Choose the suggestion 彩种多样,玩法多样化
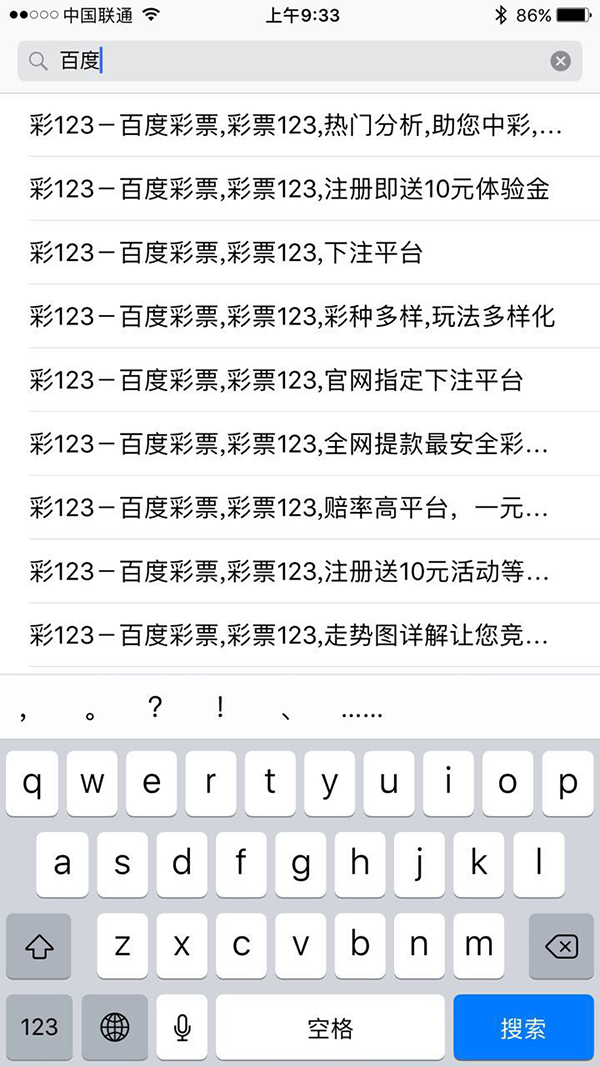The image size is (600, 1067). [x=292, y=317]
